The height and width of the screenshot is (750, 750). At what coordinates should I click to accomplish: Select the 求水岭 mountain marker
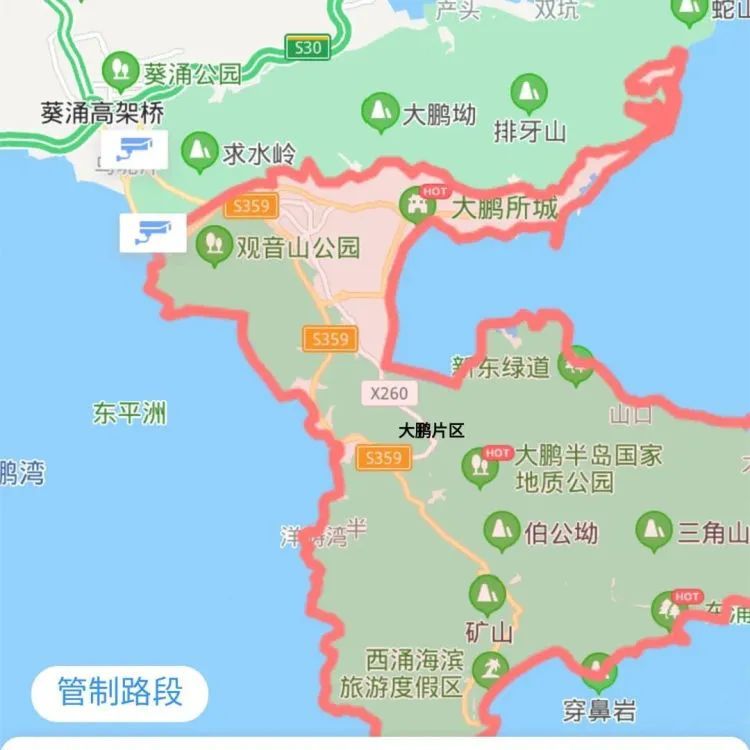pos(200,151)
